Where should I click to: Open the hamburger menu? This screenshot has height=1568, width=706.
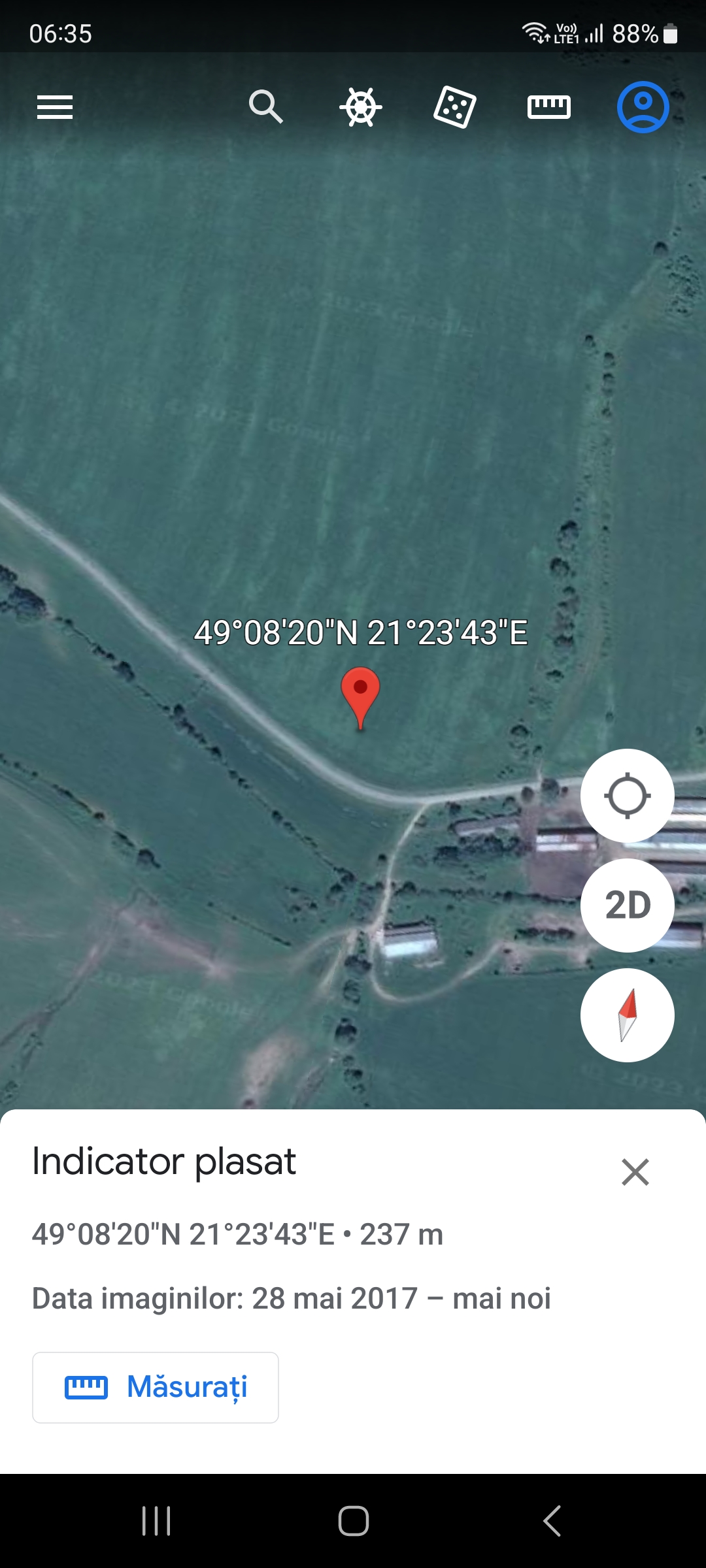55,107
